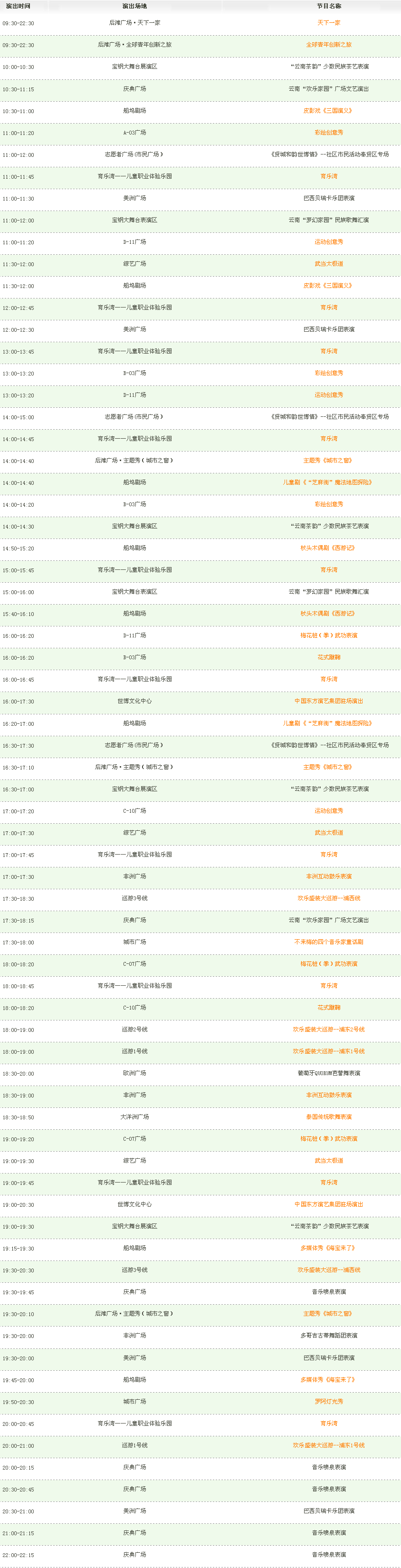Open 梅花桩武功表演 link for D-11广场

coord(329,635)
